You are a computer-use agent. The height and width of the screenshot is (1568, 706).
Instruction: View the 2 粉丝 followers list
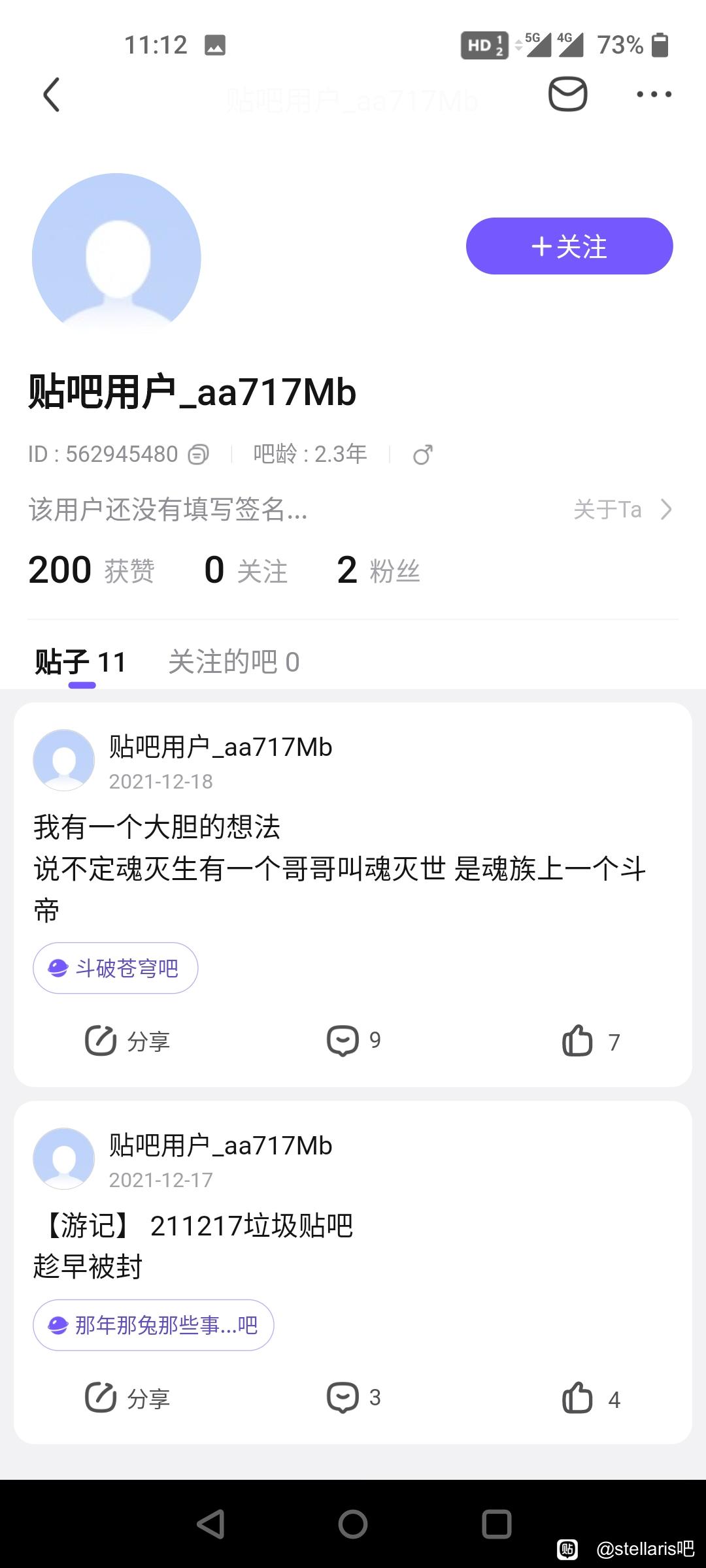(x=378, y=570)
